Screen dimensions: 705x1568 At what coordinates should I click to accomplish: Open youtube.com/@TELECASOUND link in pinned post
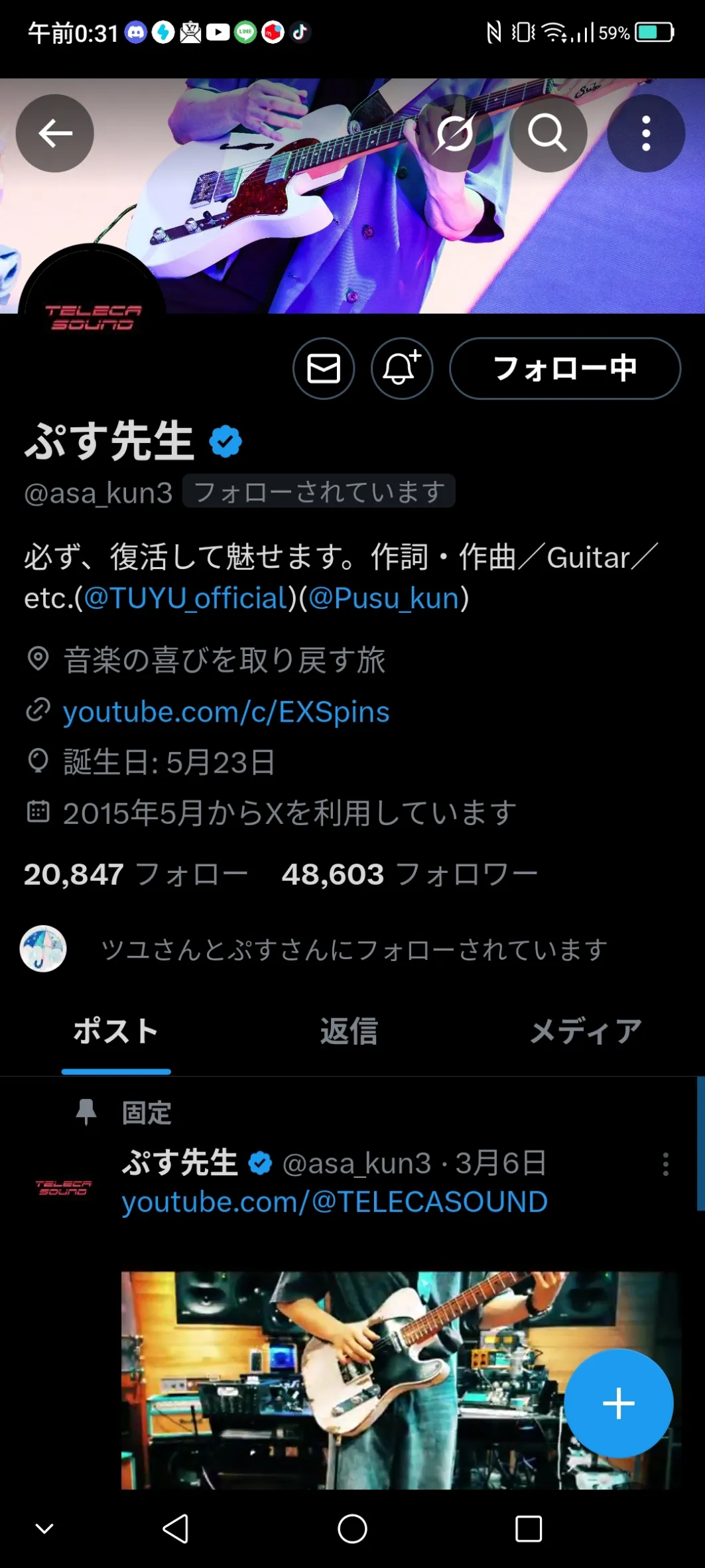click(x=334, y=1202)
